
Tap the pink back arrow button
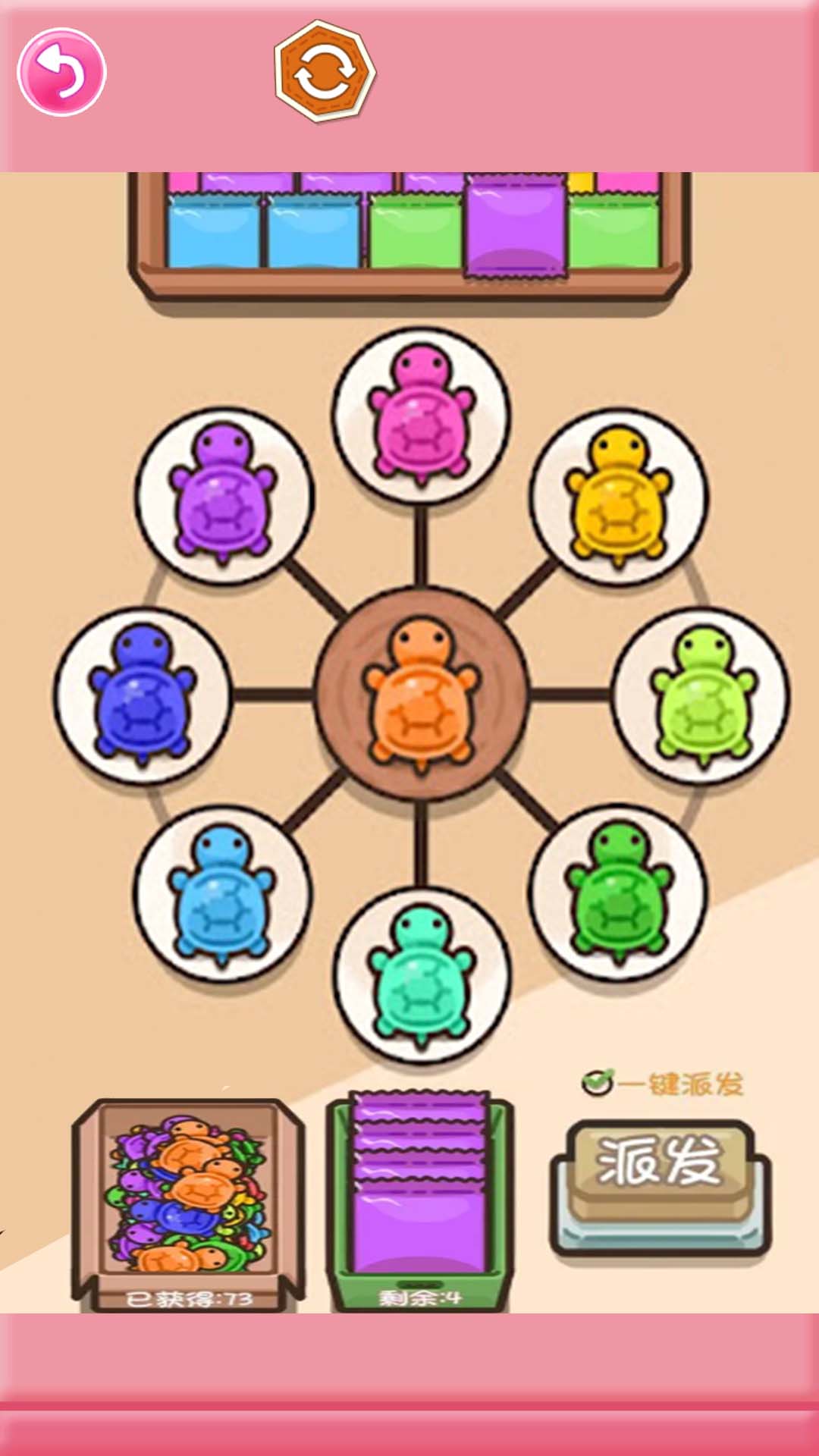point(61,72)
